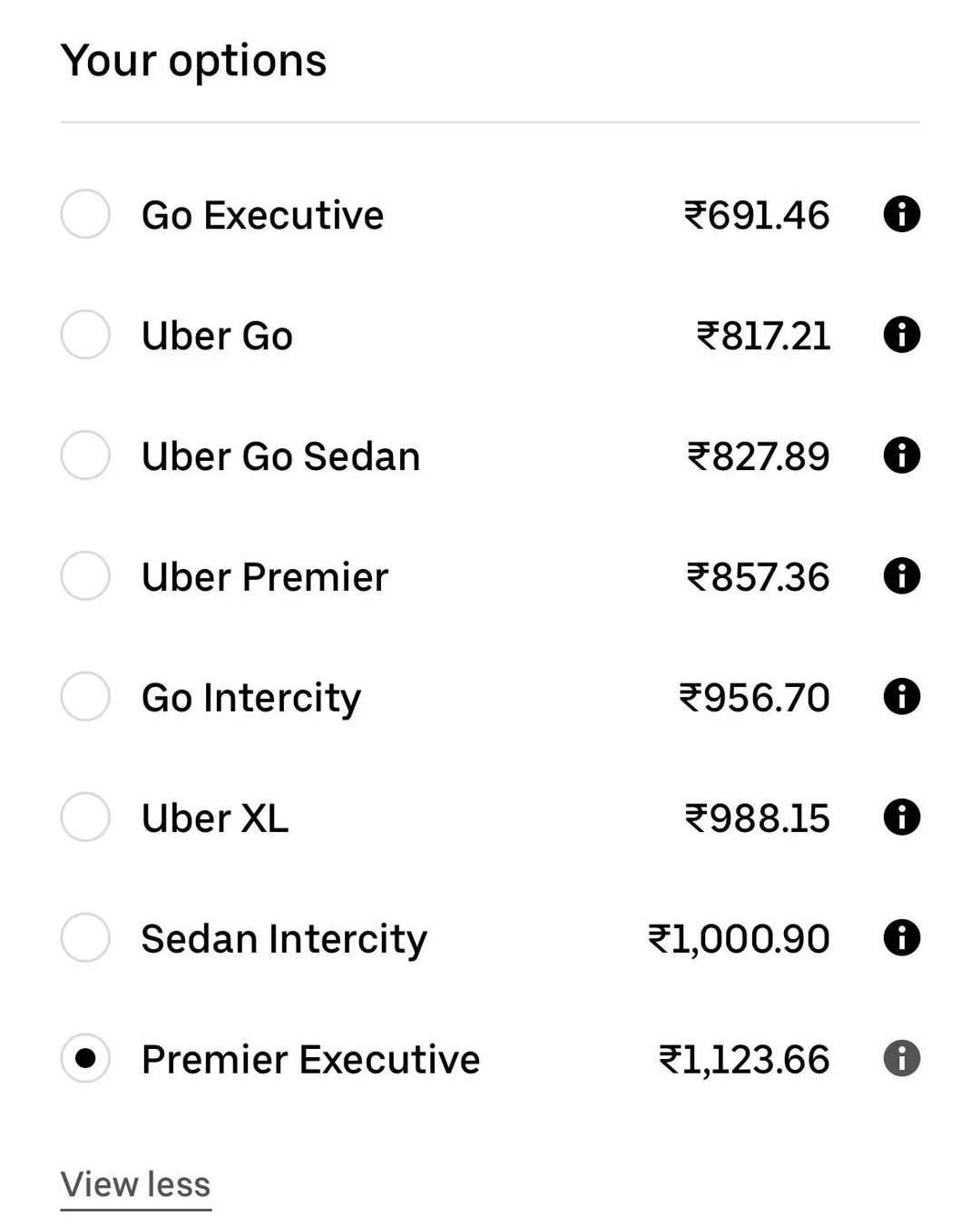Screen dimensions: 980x1225
Task: Click the Your options heading
Action: [x=193, y=60]
